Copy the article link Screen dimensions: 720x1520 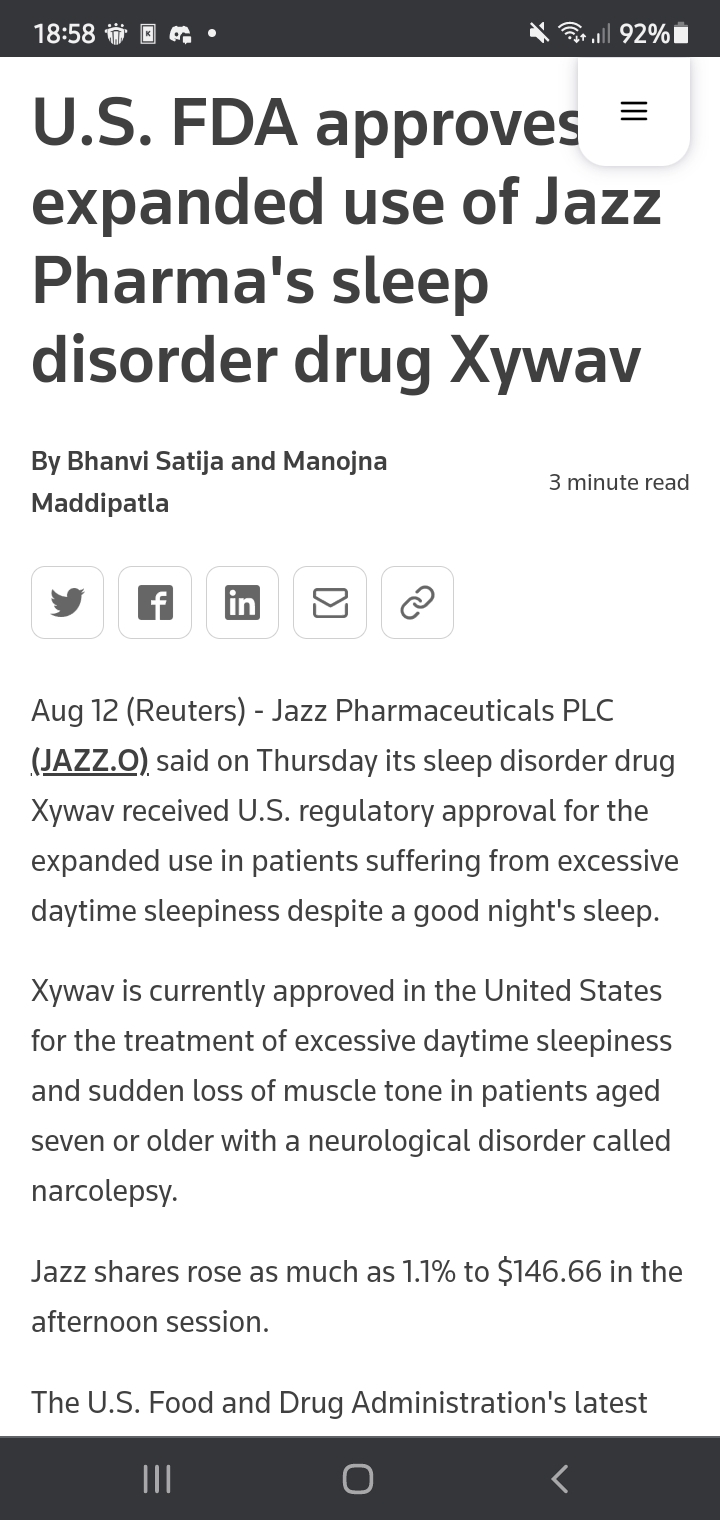click(417, 602)
